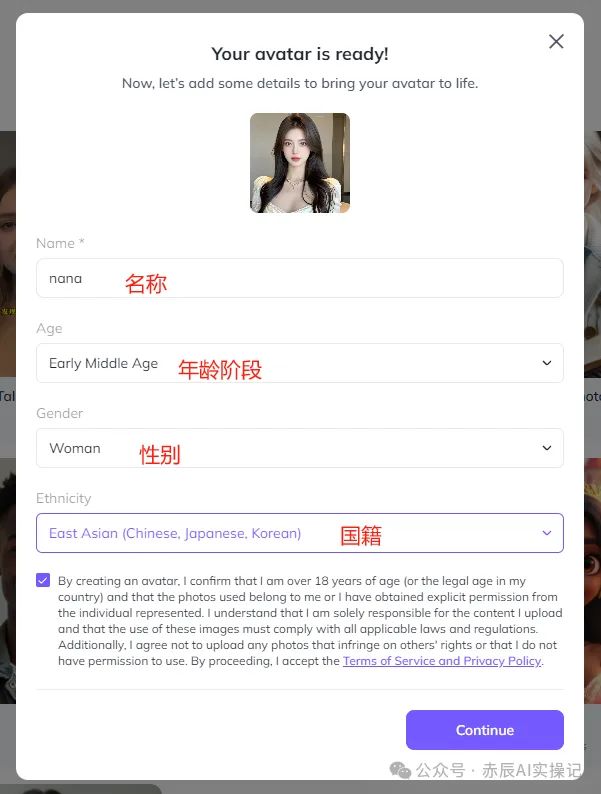601x794 pixels.
Task: Close the avatar details dialog
Action: [x=556, y=41]
